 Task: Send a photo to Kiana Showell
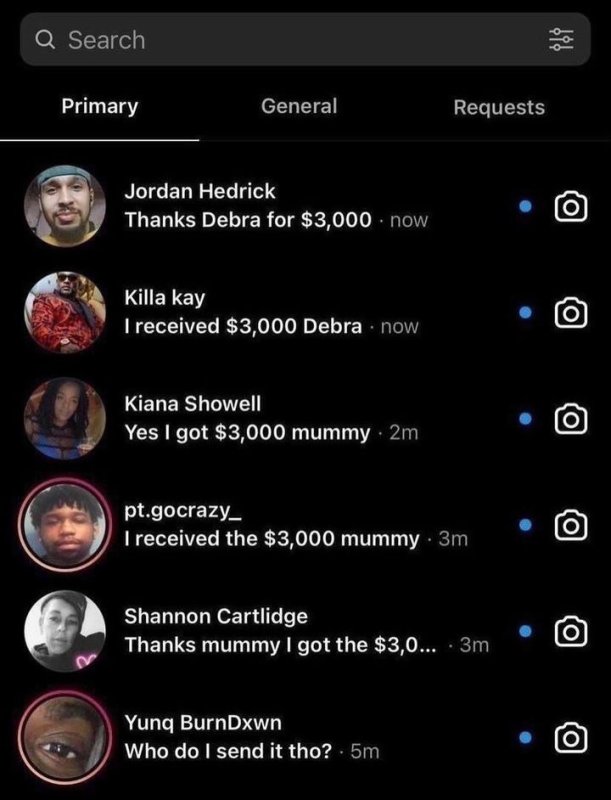tap(570, 418)
